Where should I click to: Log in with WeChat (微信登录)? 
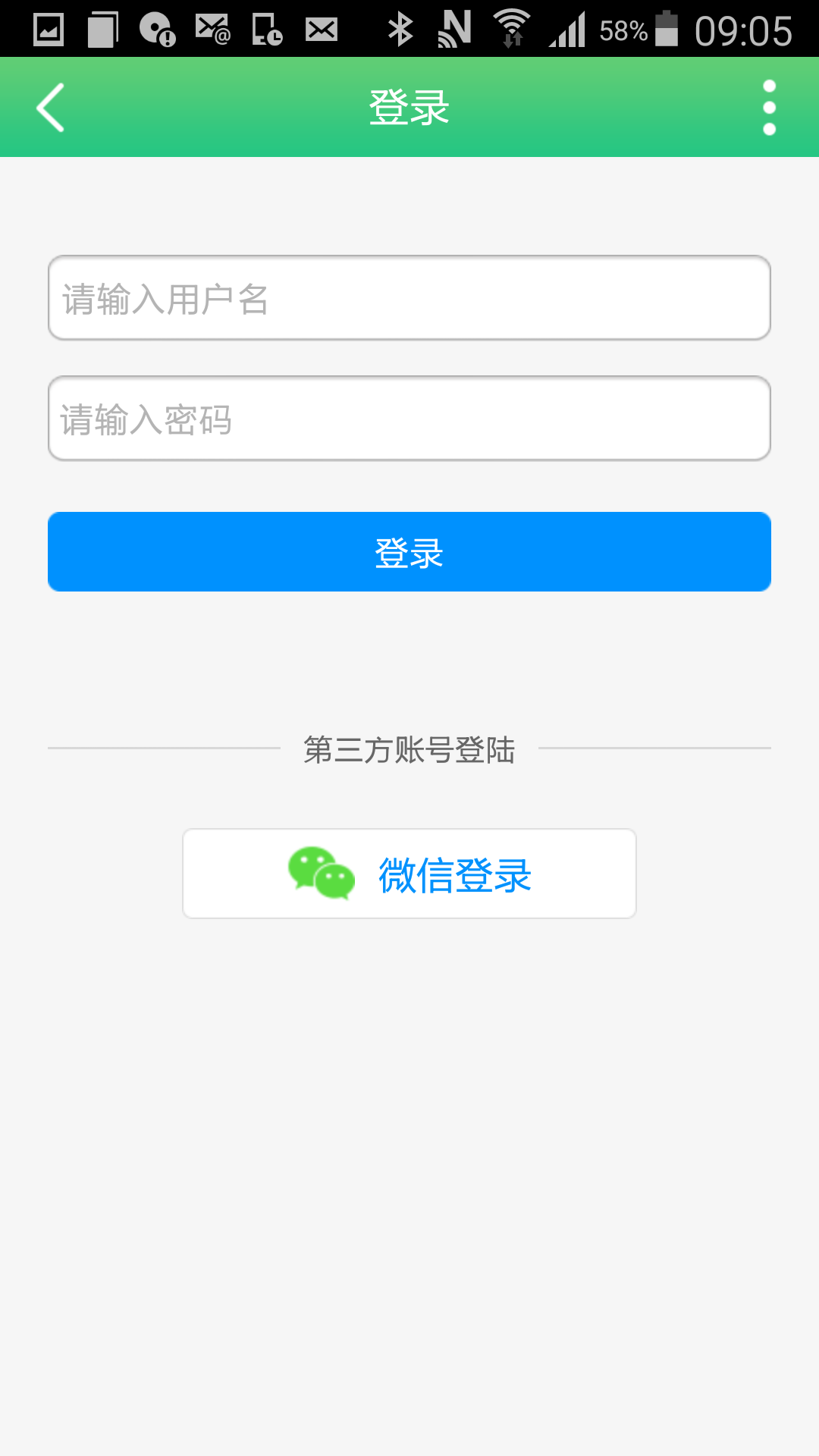click(x=409, y=874)
